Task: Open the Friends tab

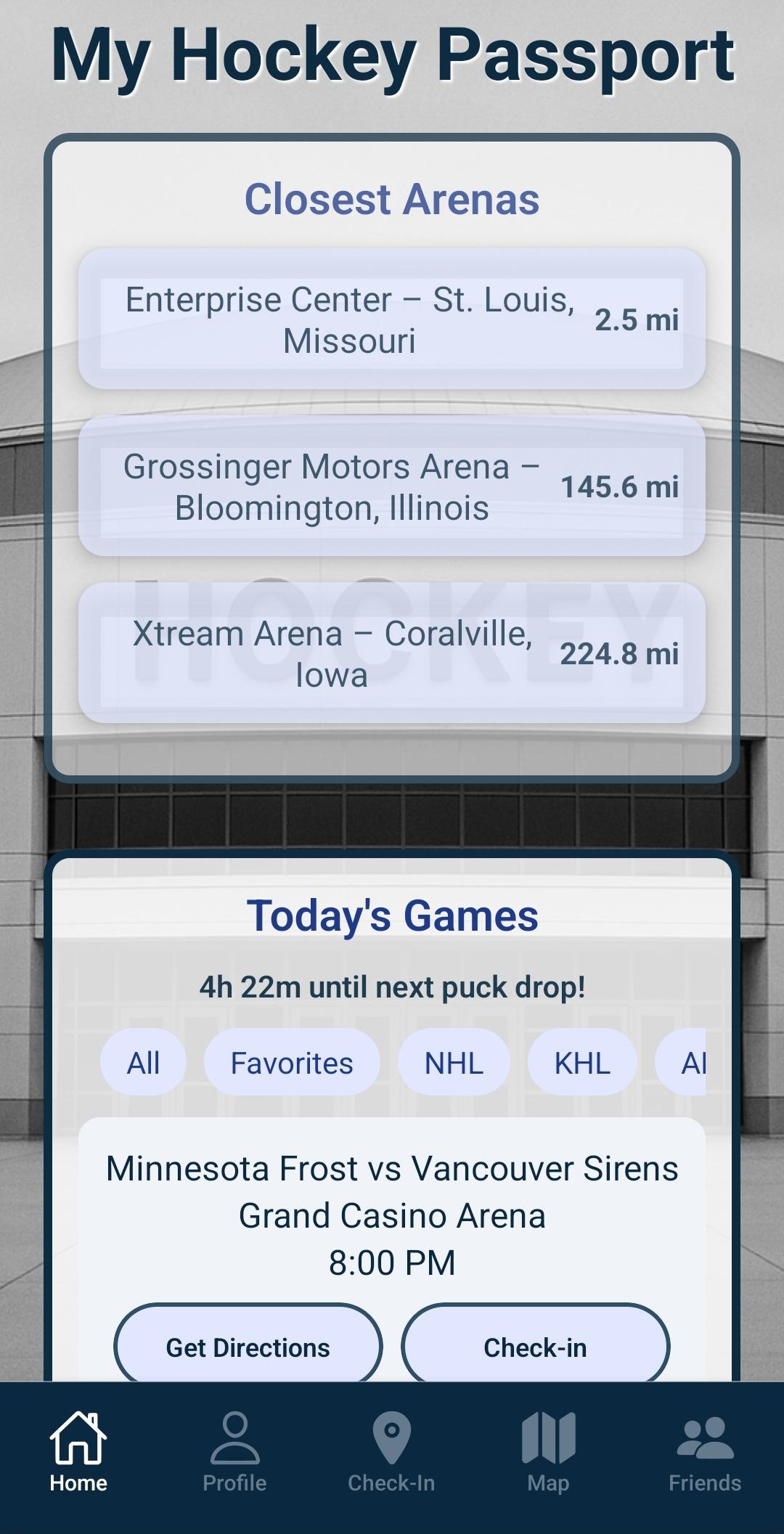Action: tap(705, 1452)
